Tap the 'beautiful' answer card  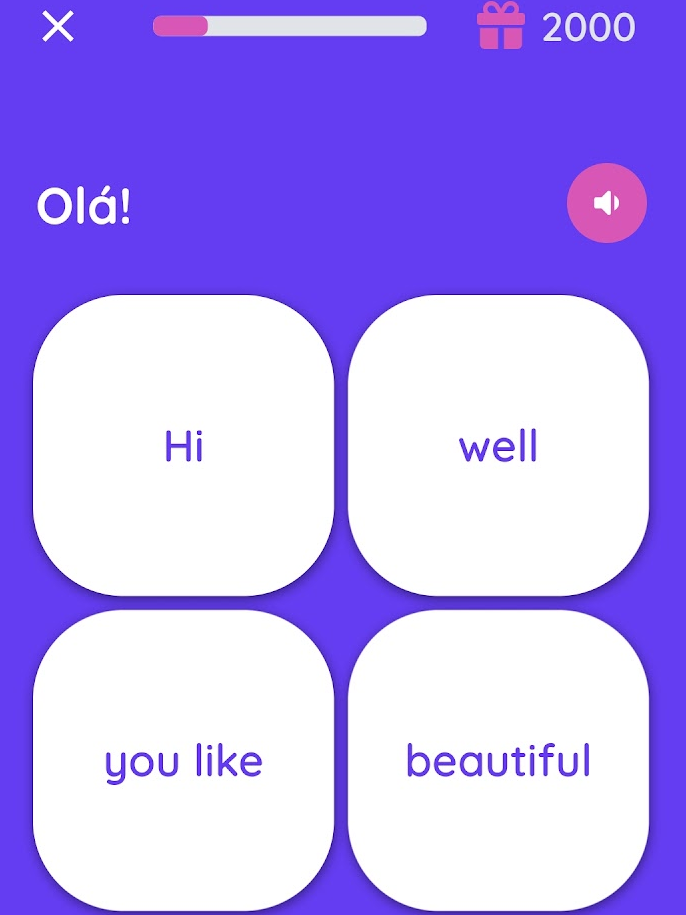pos(498,760)
